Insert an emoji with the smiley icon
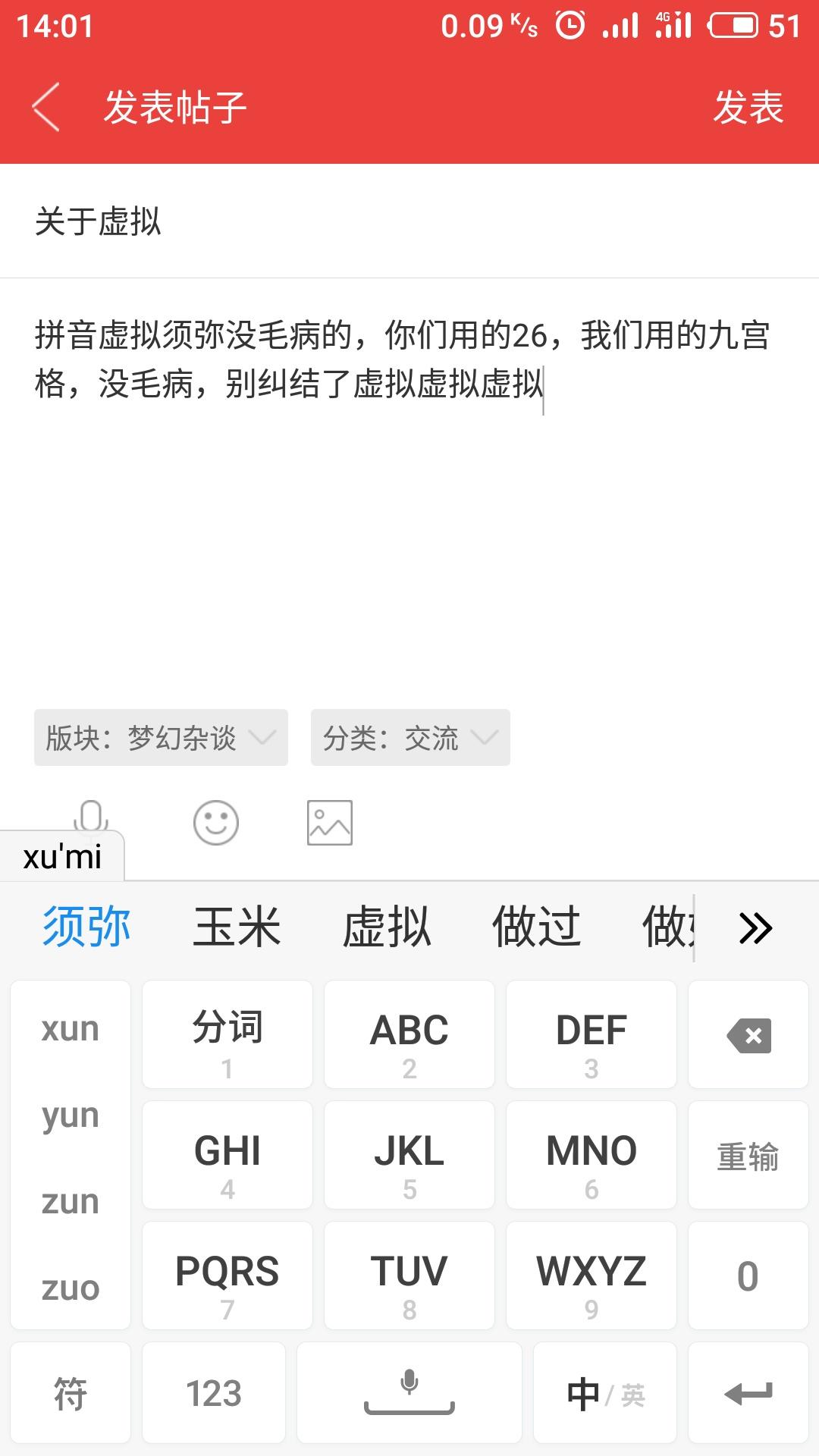Viewport: 819px width, 1456px height. [216, 823]
